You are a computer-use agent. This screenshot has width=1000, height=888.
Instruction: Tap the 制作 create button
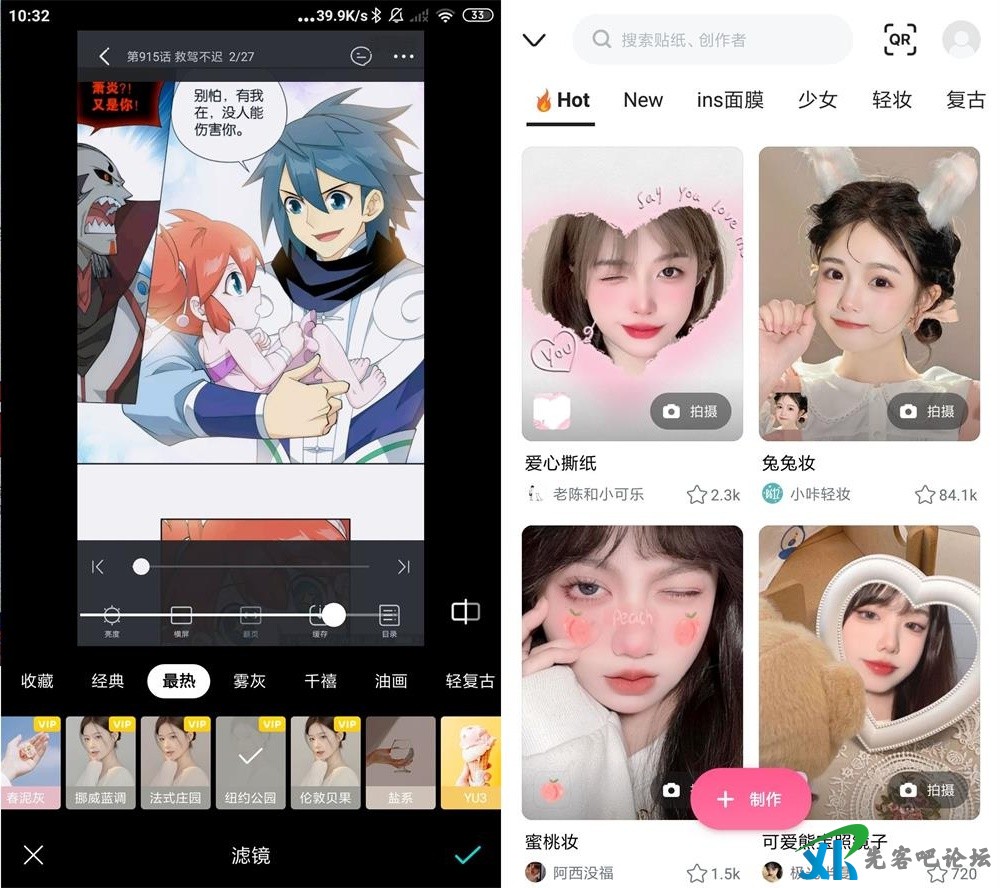[750, 799]
